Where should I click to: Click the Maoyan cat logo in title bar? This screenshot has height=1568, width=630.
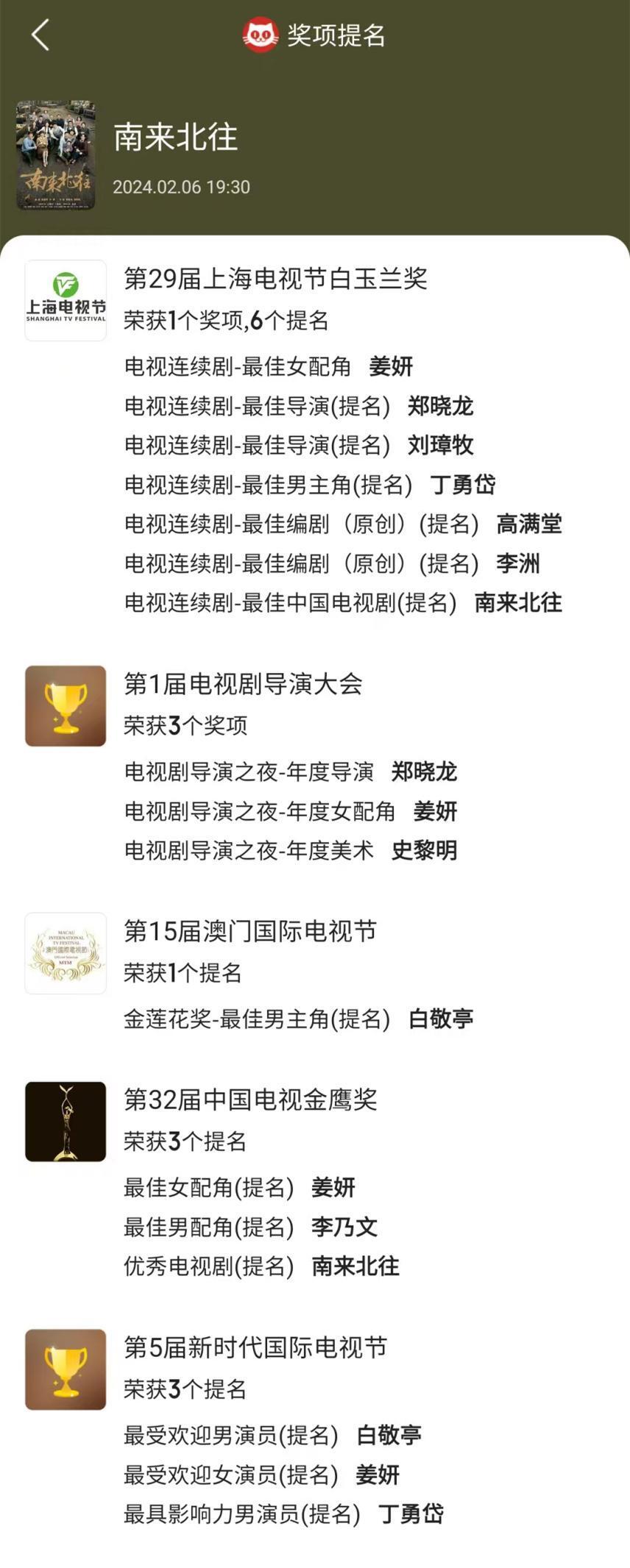259,32
